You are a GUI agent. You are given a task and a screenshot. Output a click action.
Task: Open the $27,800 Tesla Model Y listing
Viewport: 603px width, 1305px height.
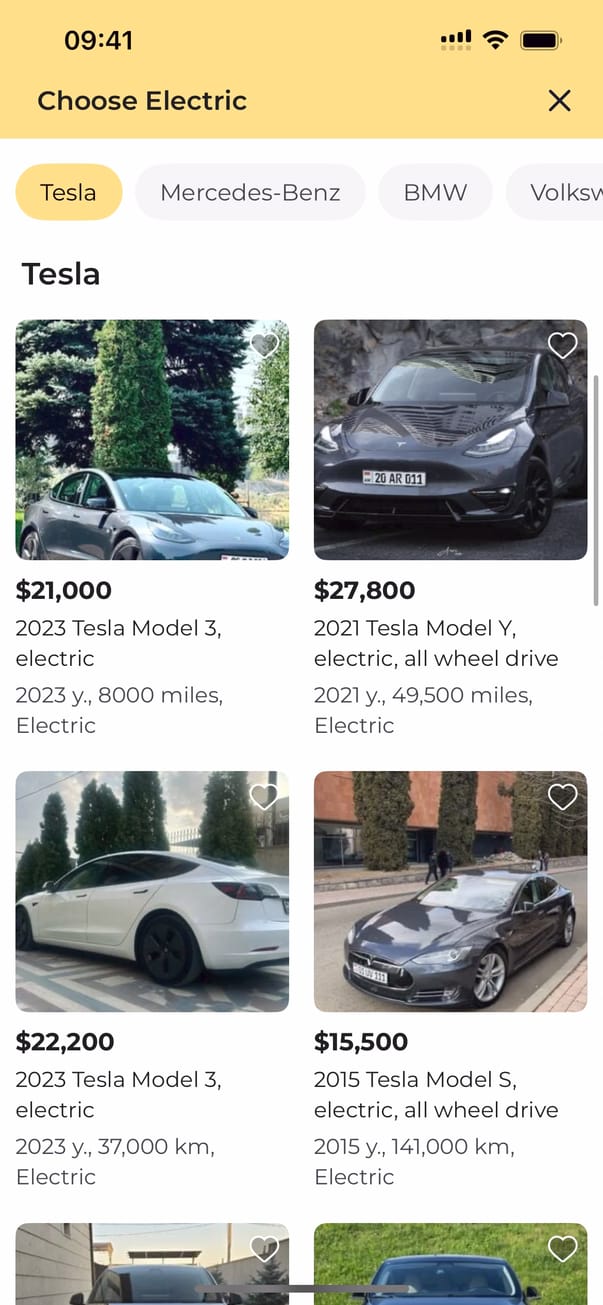[x=450, y=440]
